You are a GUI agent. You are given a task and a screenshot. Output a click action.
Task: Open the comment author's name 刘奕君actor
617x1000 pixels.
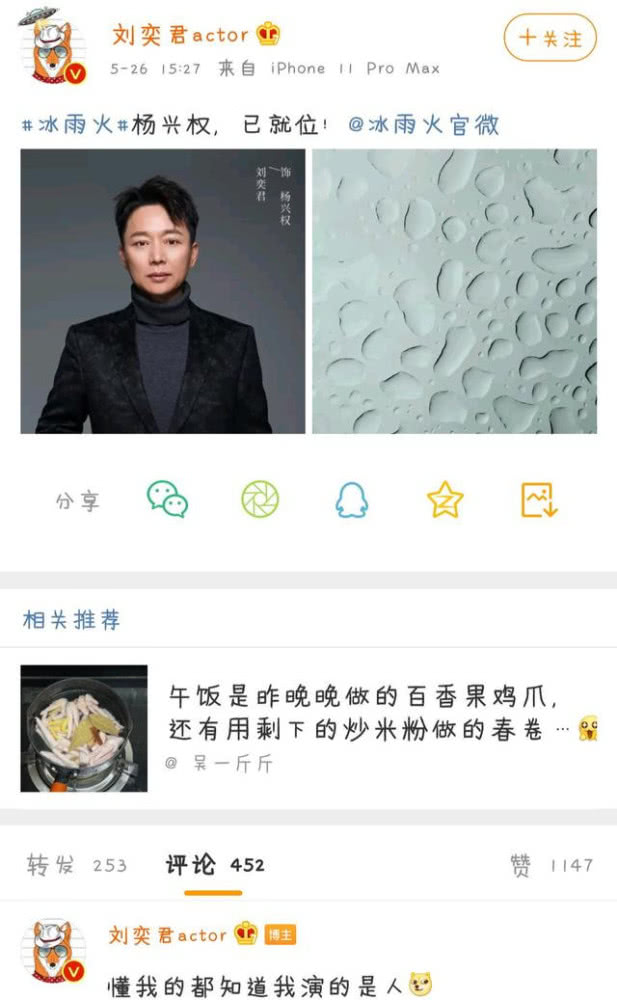click(x=167, y=935)
